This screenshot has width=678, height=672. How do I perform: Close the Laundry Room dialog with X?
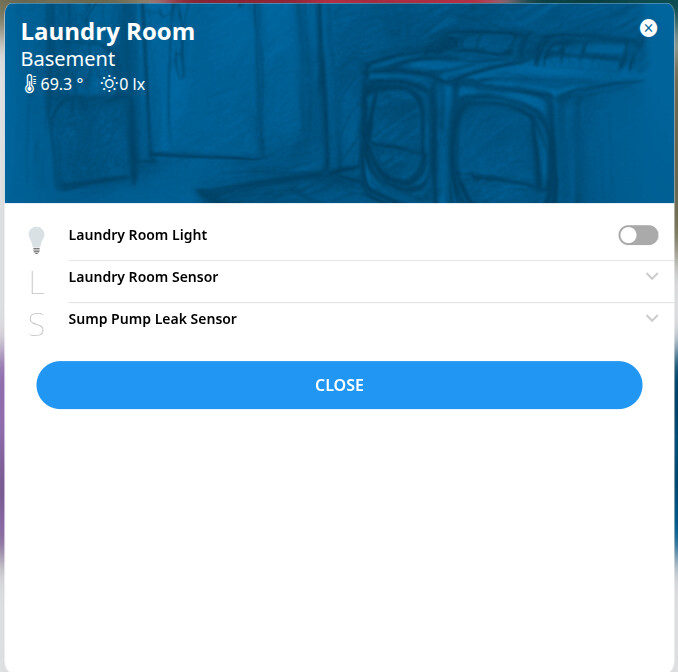648,28
